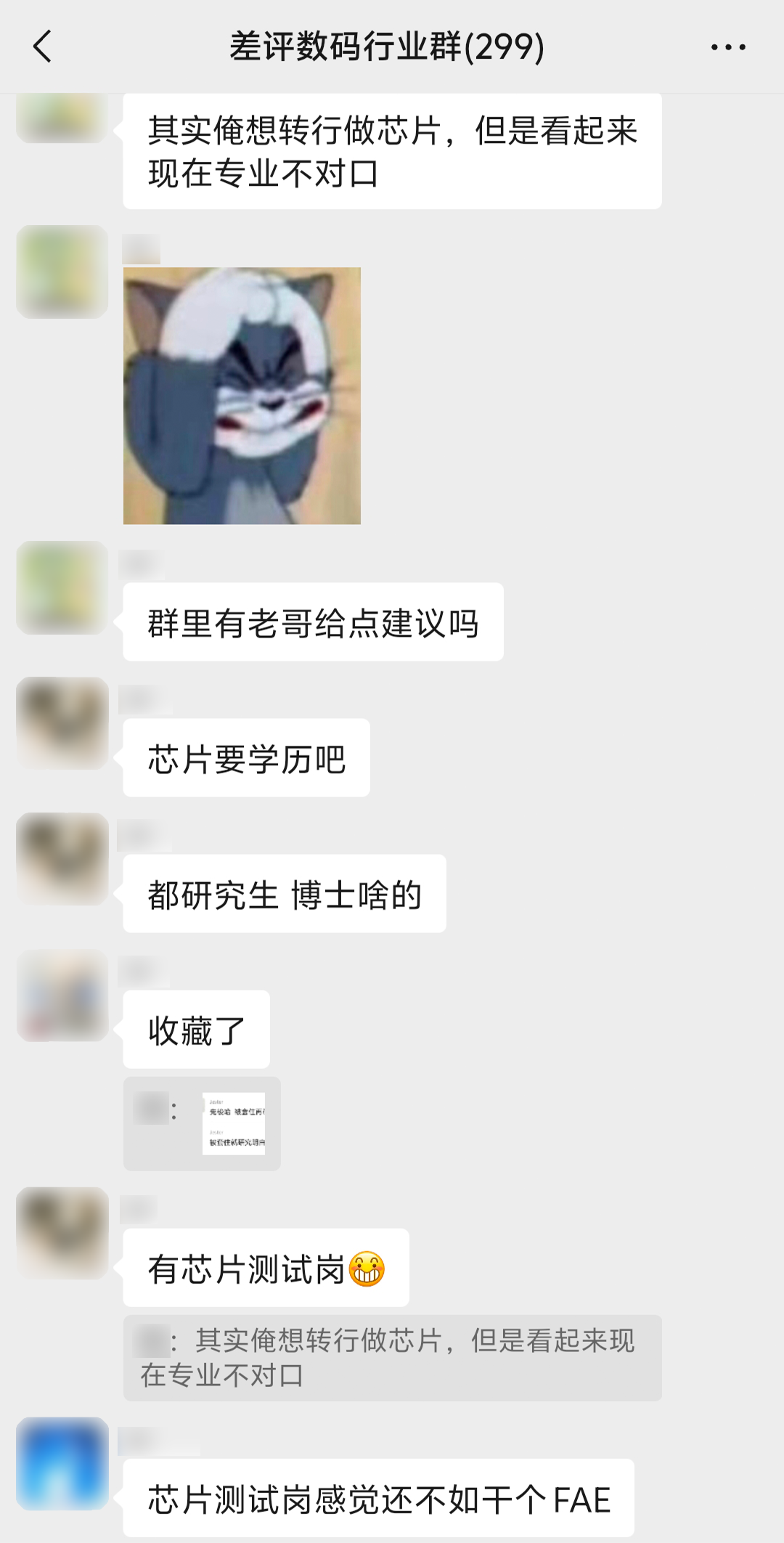The width and height of the screenshot is (784, 1543).
Task: Go back from the group chat
Action: coord(43,47)
